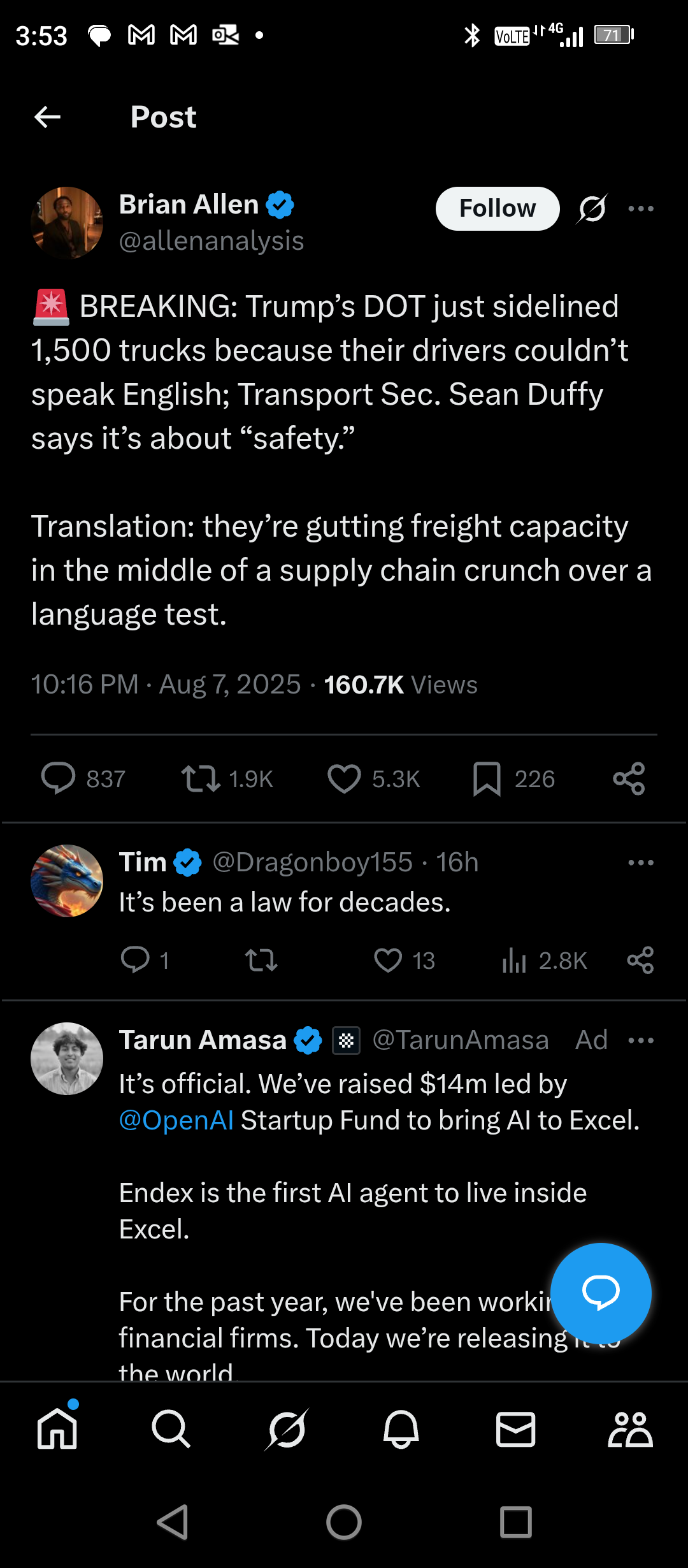Open the overflow menu on Brian Allen's post
688x1568 pixels.
(x=640, y=208)
